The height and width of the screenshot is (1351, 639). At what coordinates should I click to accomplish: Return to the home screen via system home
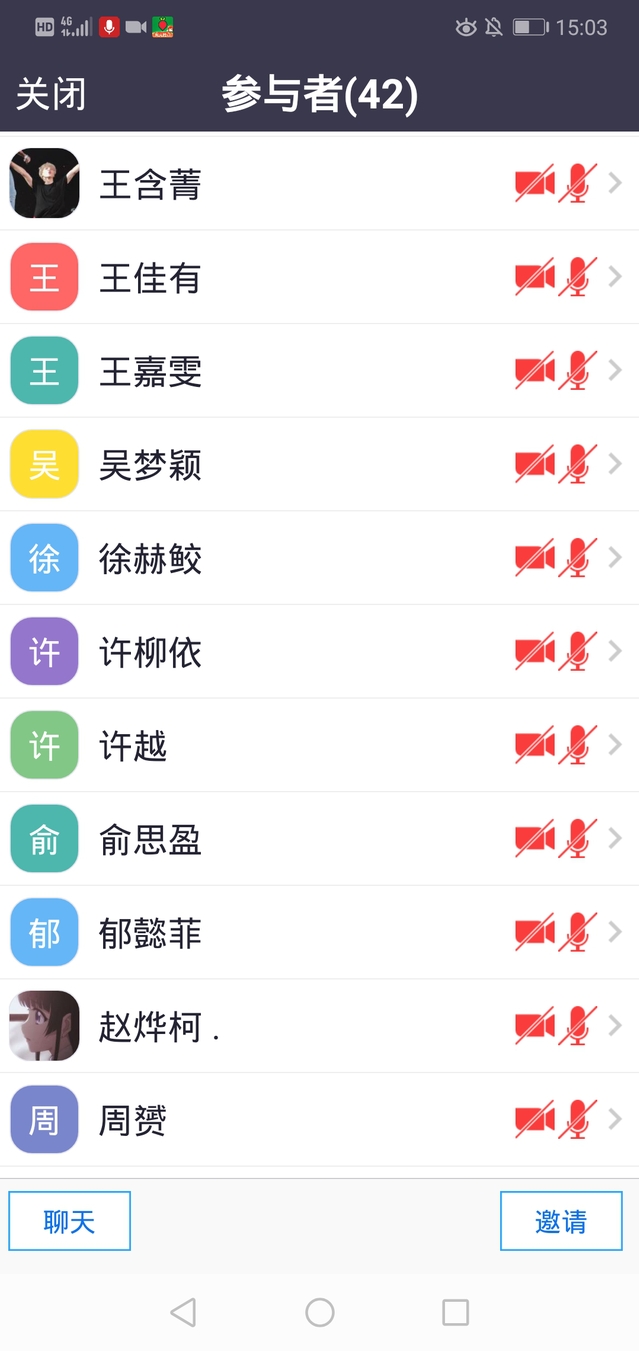click(x=320, y=1312)
